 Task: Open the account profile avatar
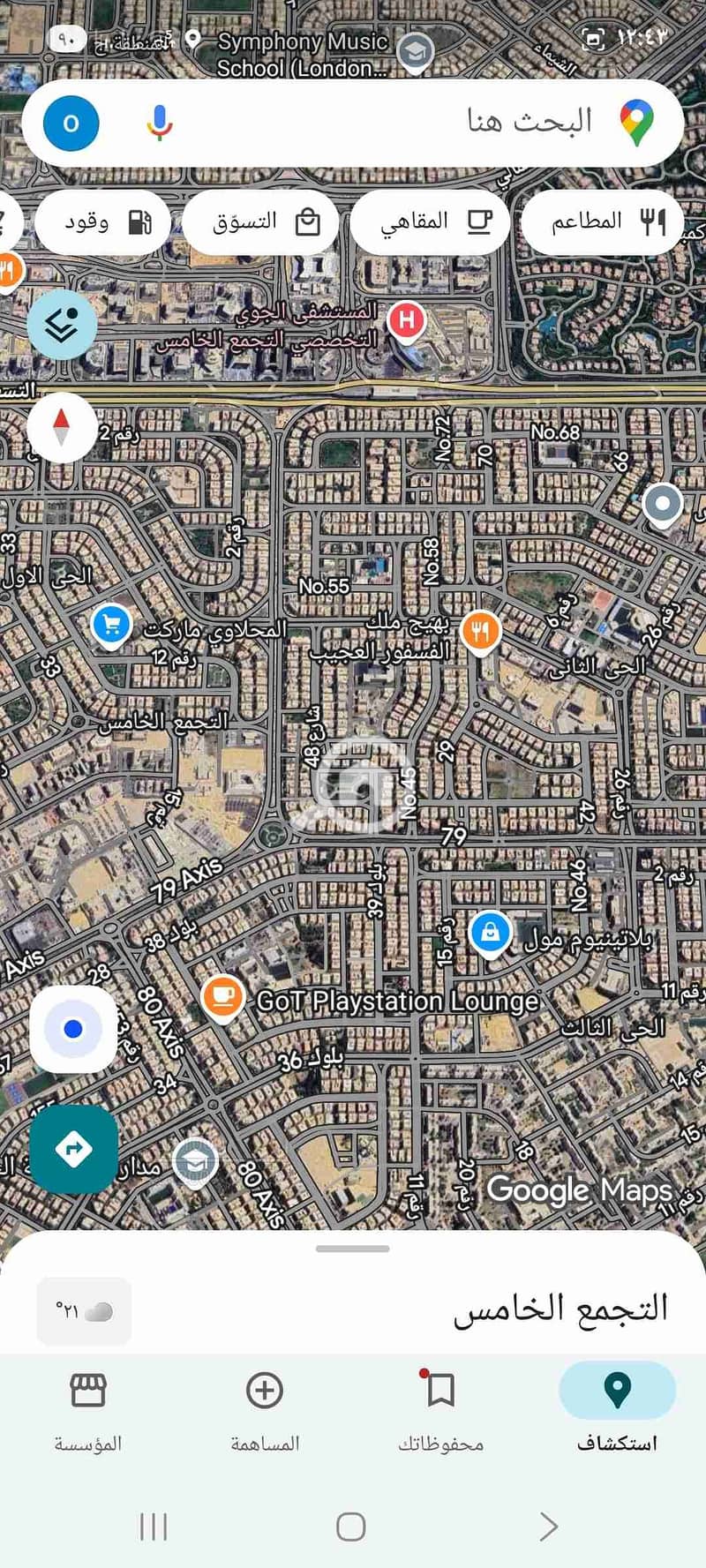[71, 124]
